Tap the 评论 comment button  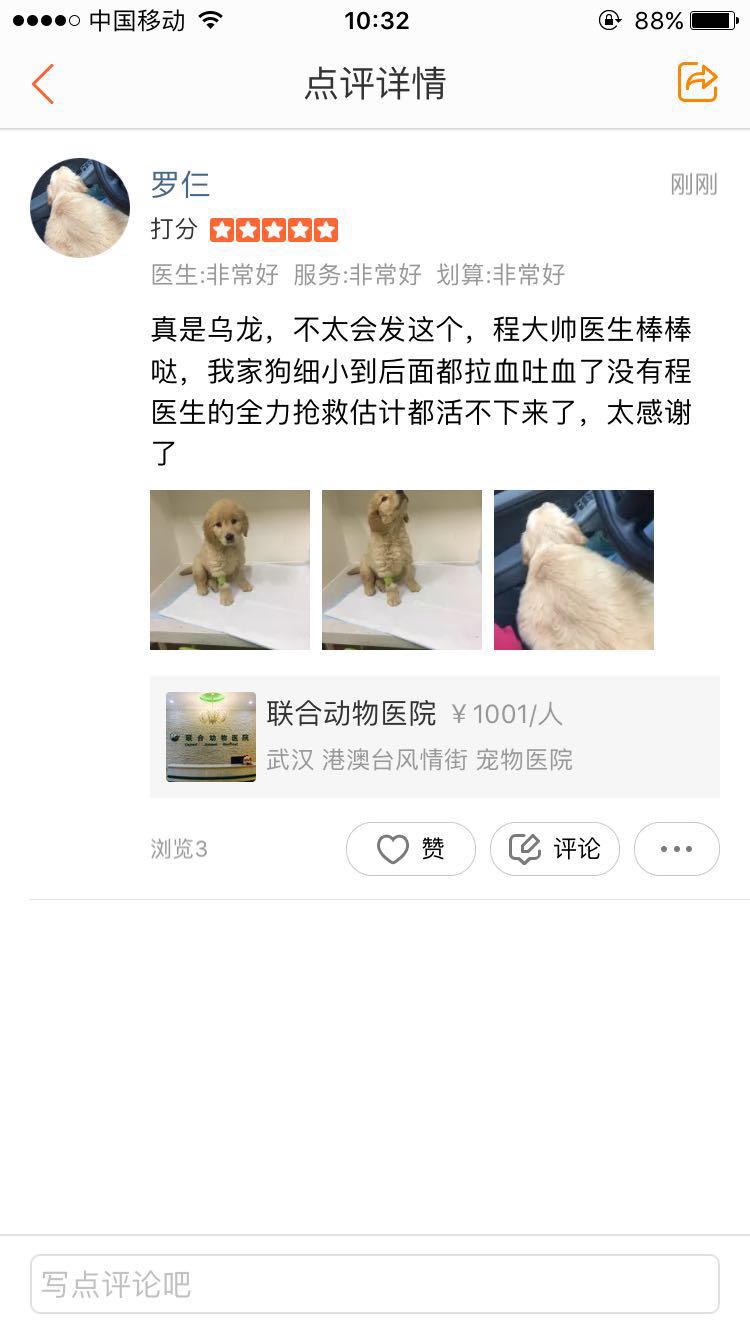(555, 849)
